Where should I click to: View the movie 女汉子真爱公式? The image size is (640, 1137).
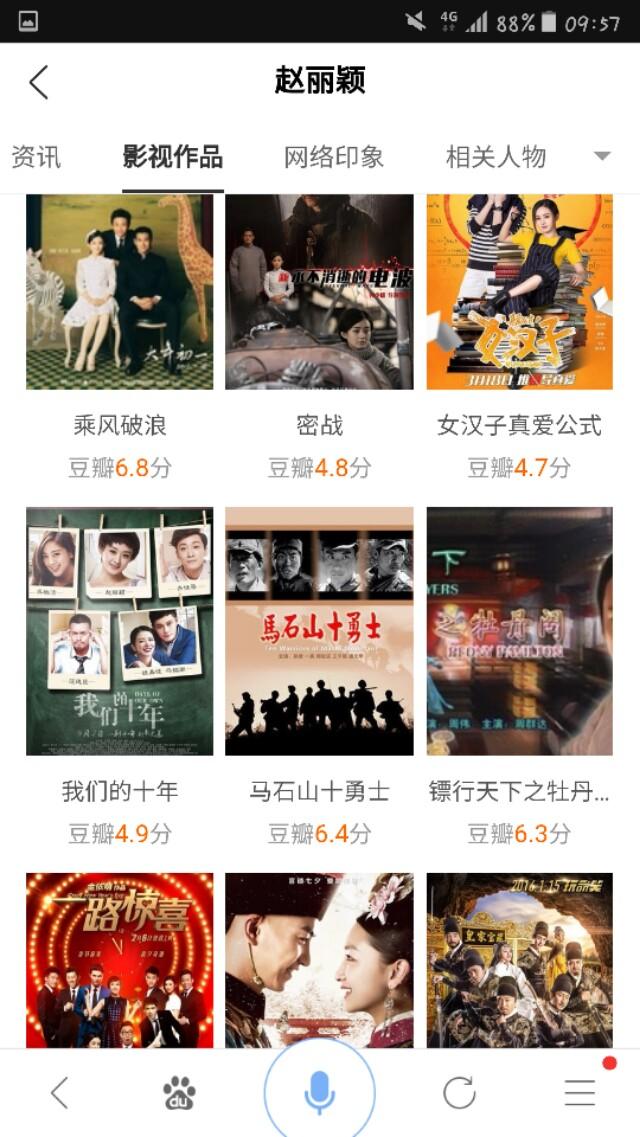pos(519,292)
